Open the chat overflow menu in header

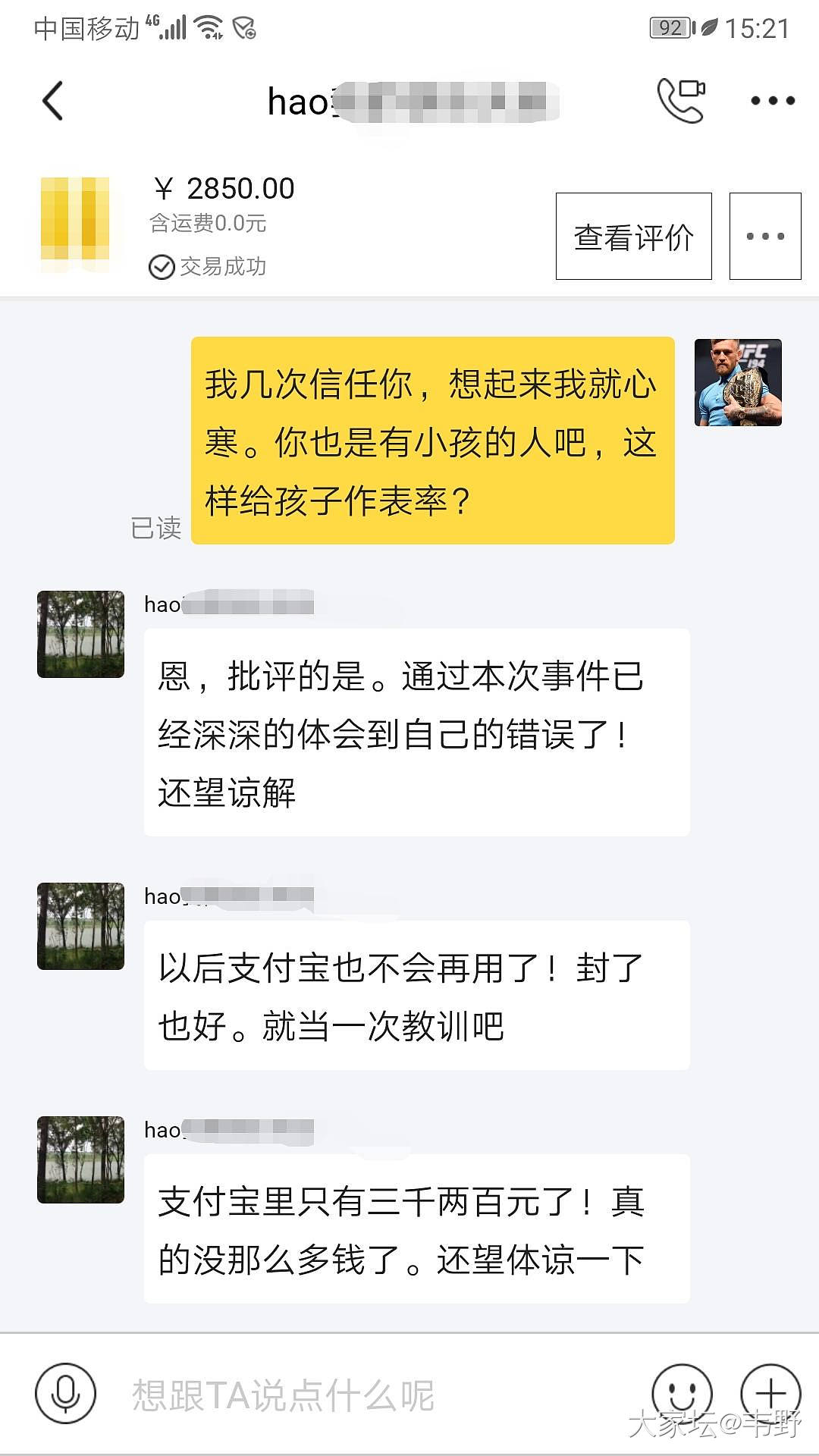click(772, 101)
